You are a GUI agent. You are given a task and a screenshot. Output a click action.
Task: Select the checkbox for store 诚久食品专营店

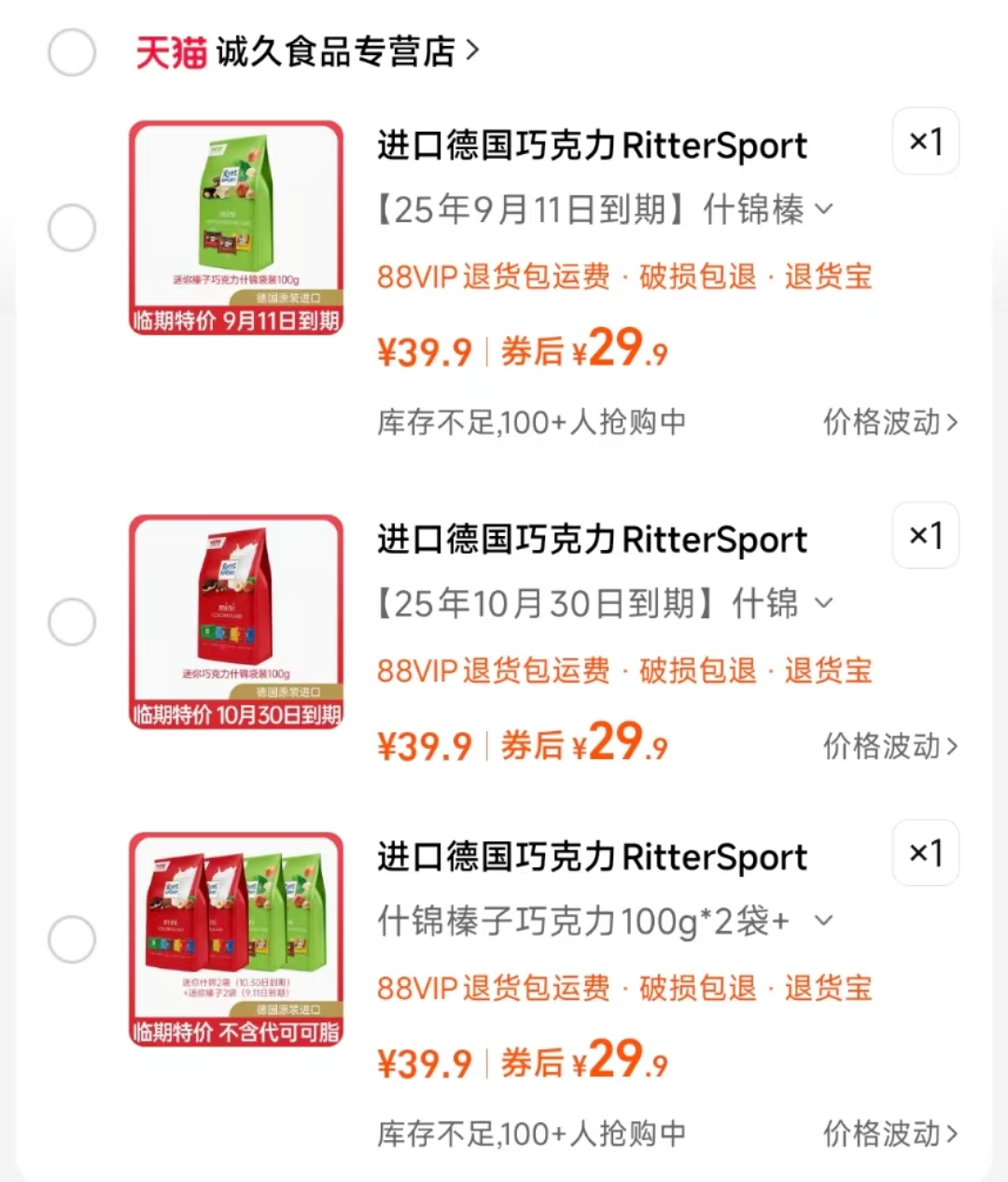pos(72,53)
